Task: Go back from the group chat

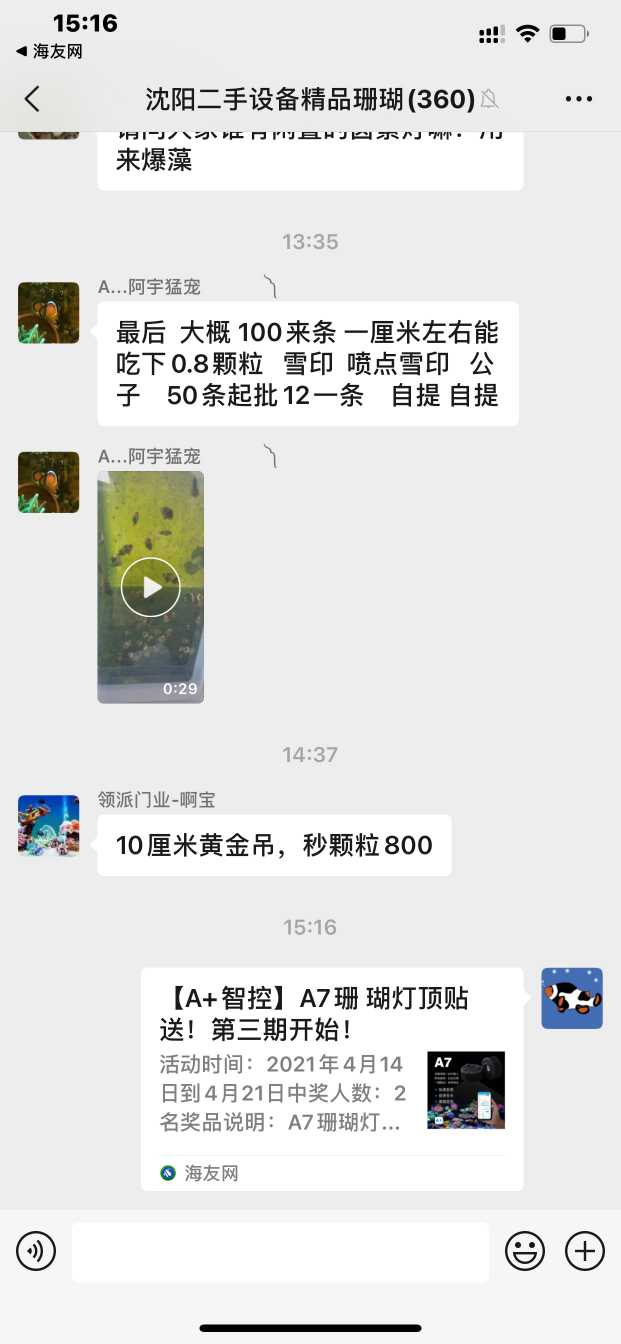Action: pos(32,98)
